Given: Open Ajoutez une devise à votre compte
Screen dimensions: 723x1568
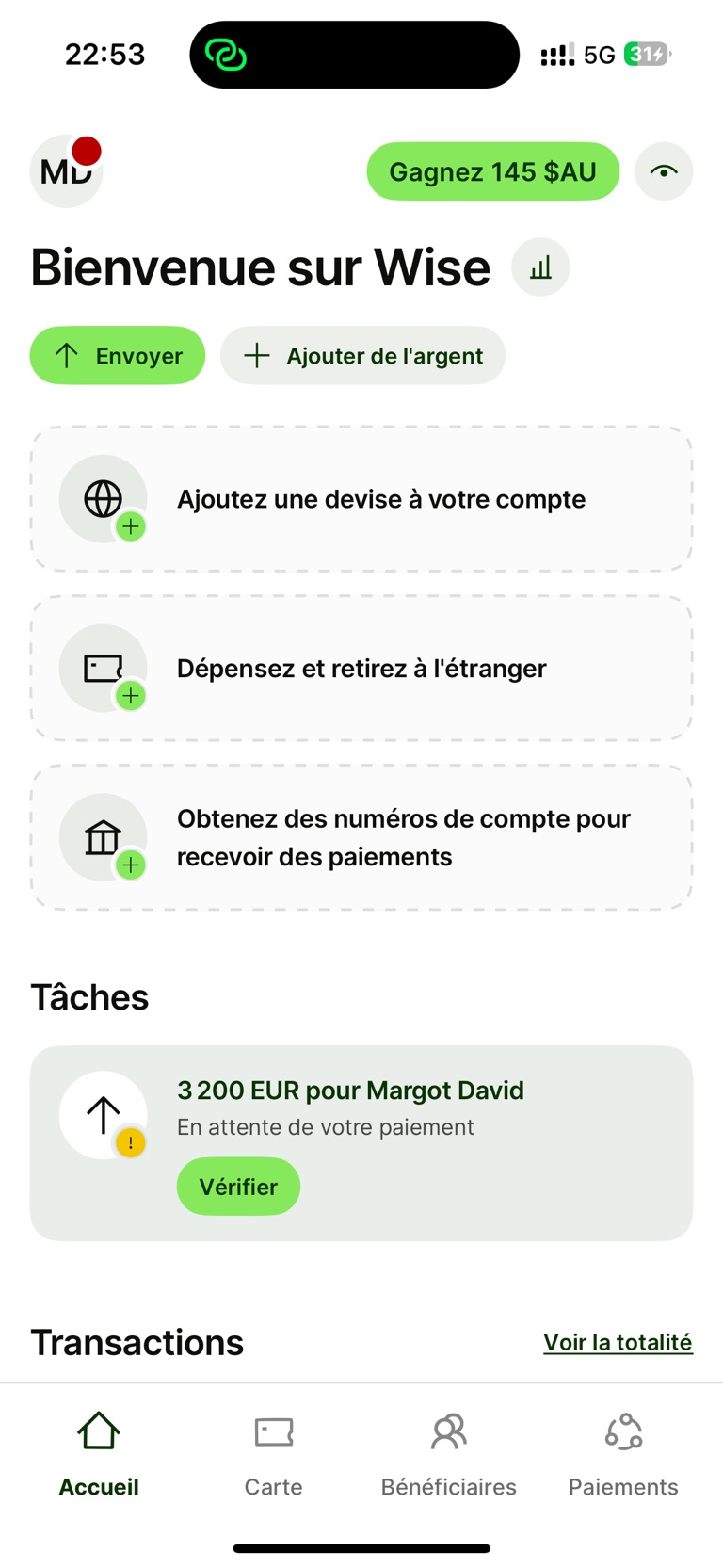Looking at the screenshot, I should [361, 499].
